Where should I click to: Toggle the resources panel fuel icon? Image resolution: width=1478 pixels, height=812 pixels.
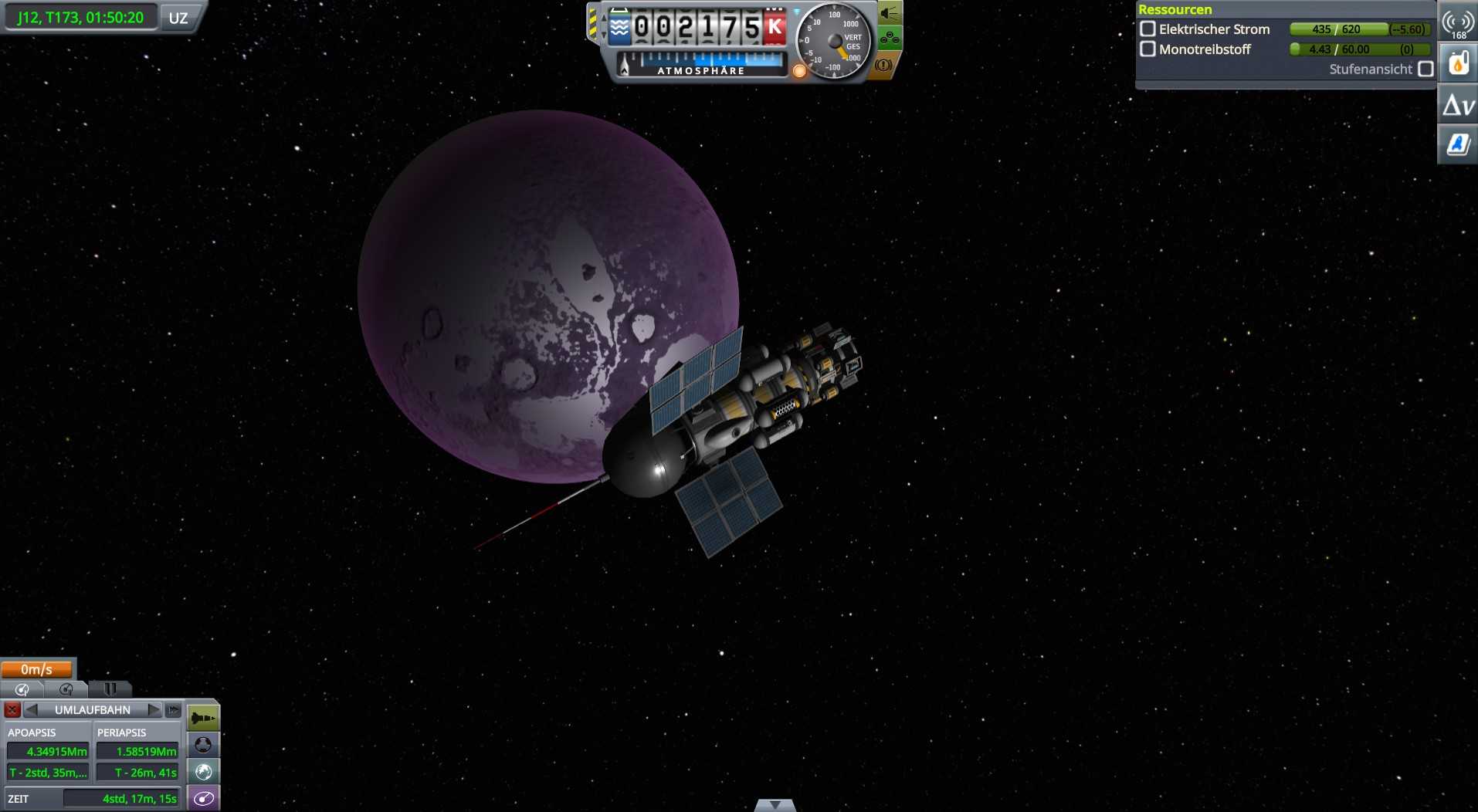(x=1458, y=64)
